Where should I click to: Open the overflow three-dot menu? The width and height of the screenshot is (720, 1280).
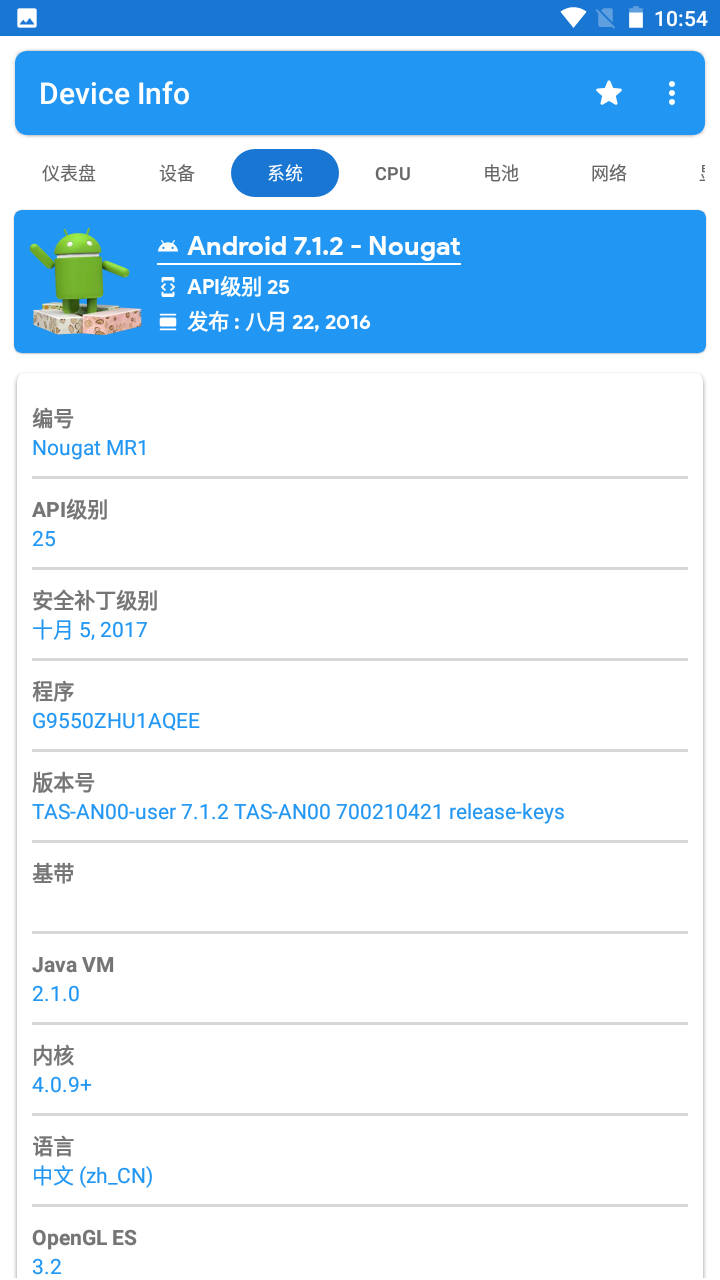point(671,93)
